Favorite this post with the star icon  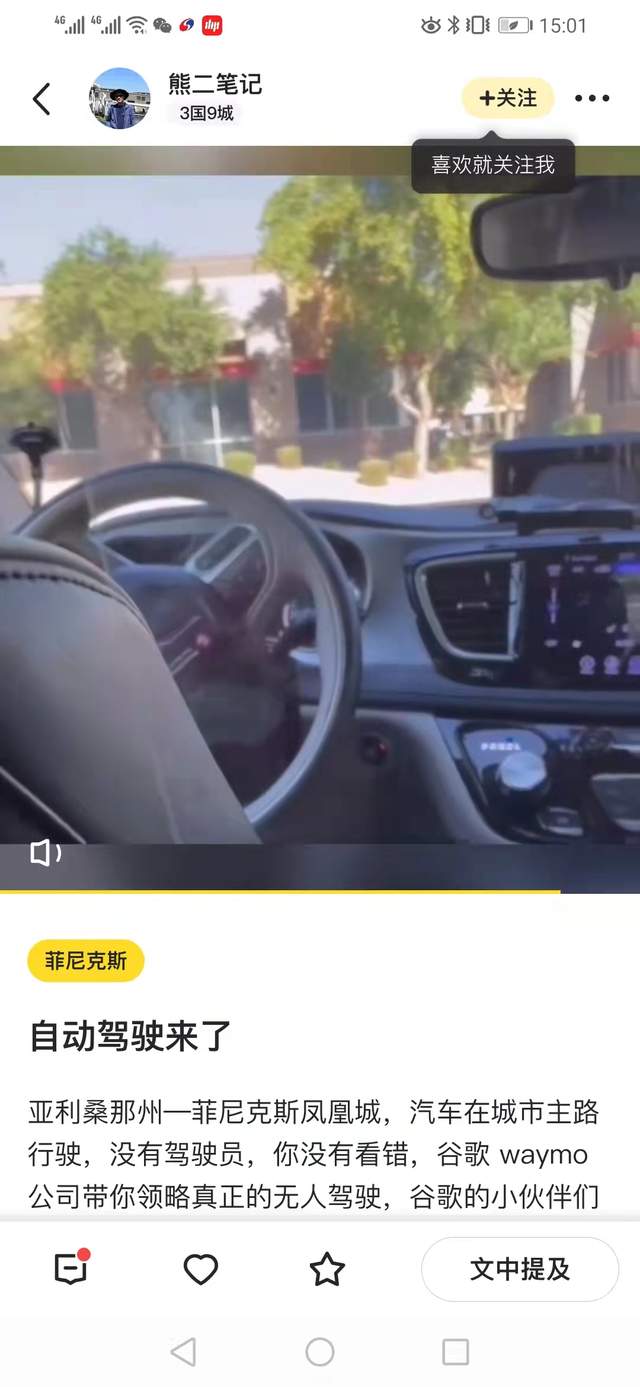click(x=327, y=1269)
